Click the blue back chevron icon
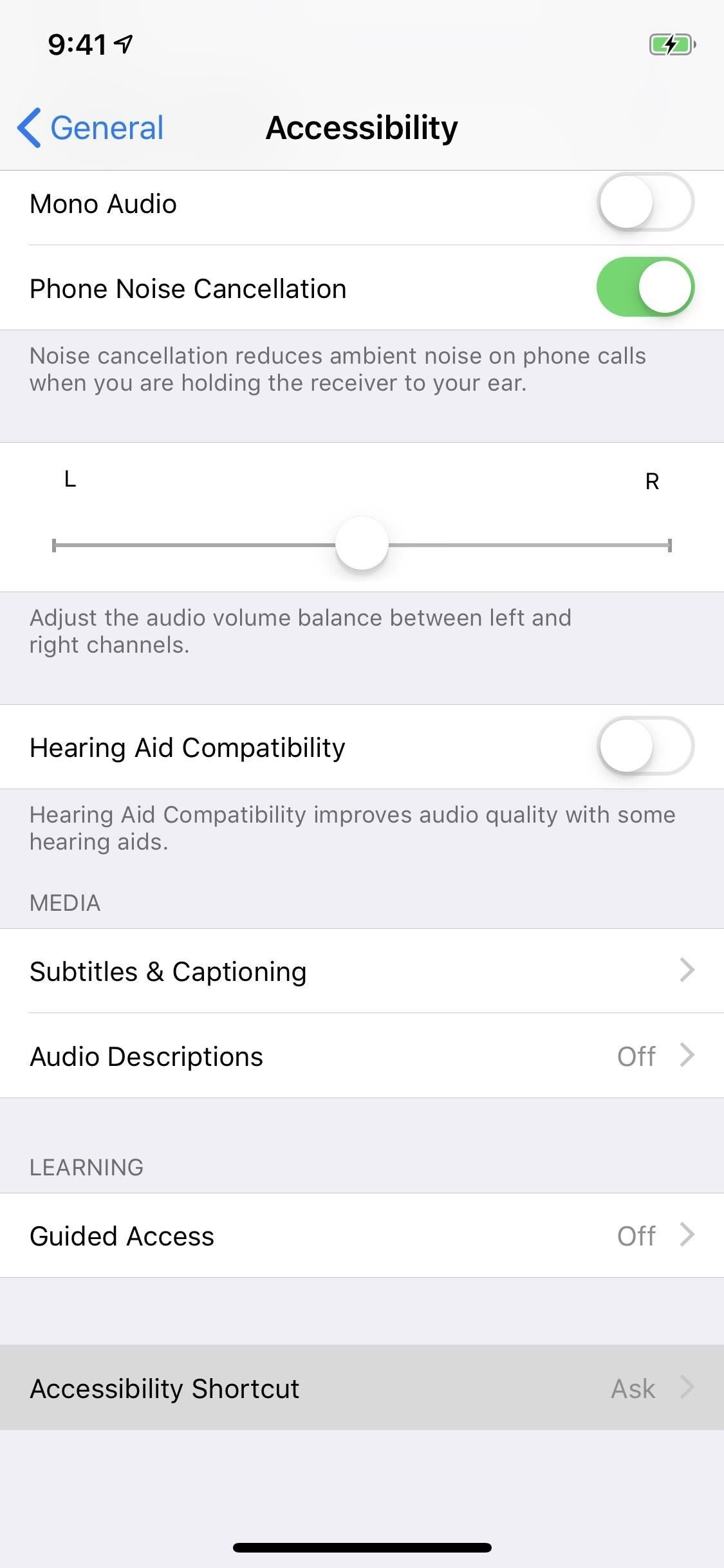Viewport: 724px width, 1568px height. click(27, 127)
